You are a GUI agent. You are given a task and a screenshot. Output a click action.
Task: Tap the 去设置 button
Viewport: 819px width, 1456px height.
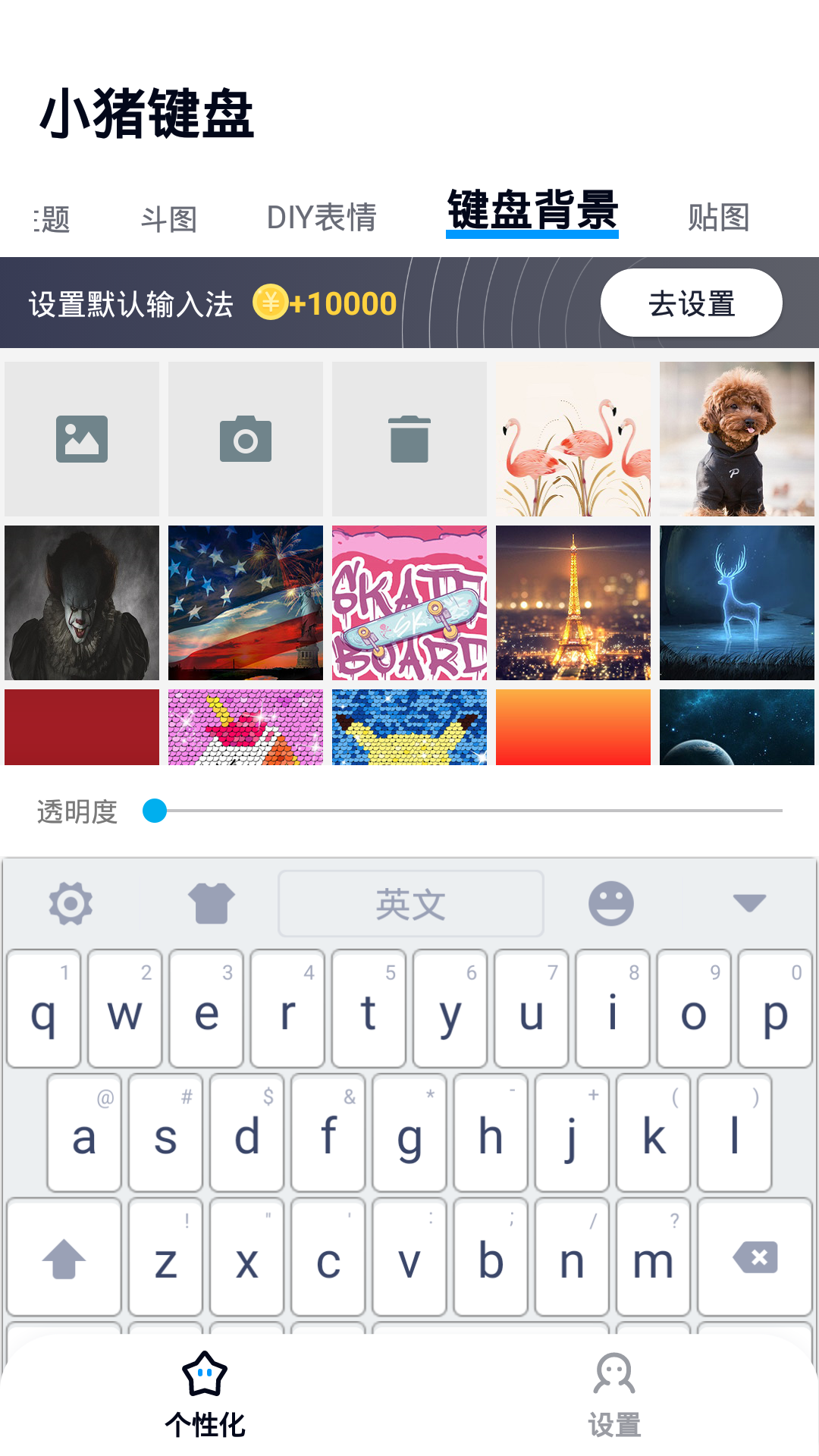[691, 303]
